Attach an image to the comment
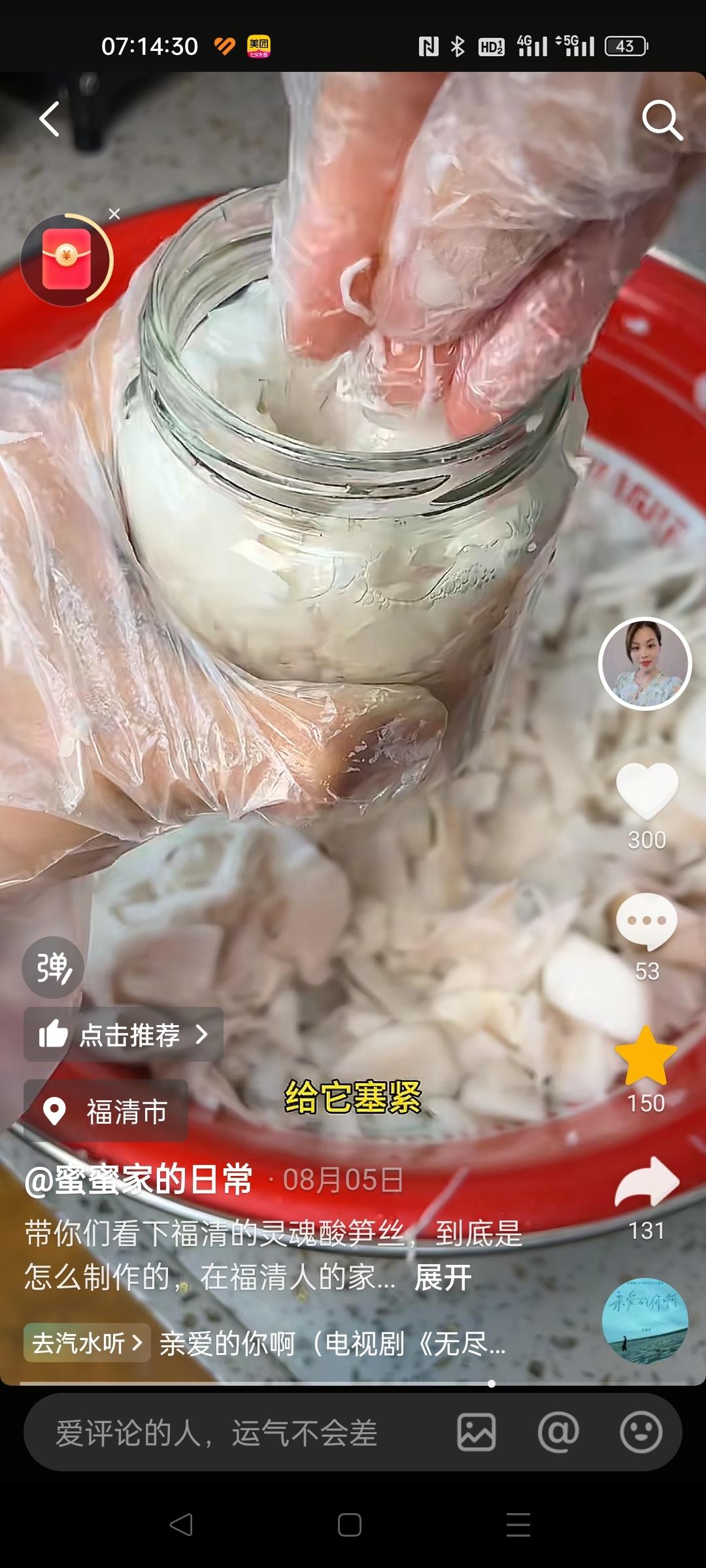 (x=476, y=1433)
